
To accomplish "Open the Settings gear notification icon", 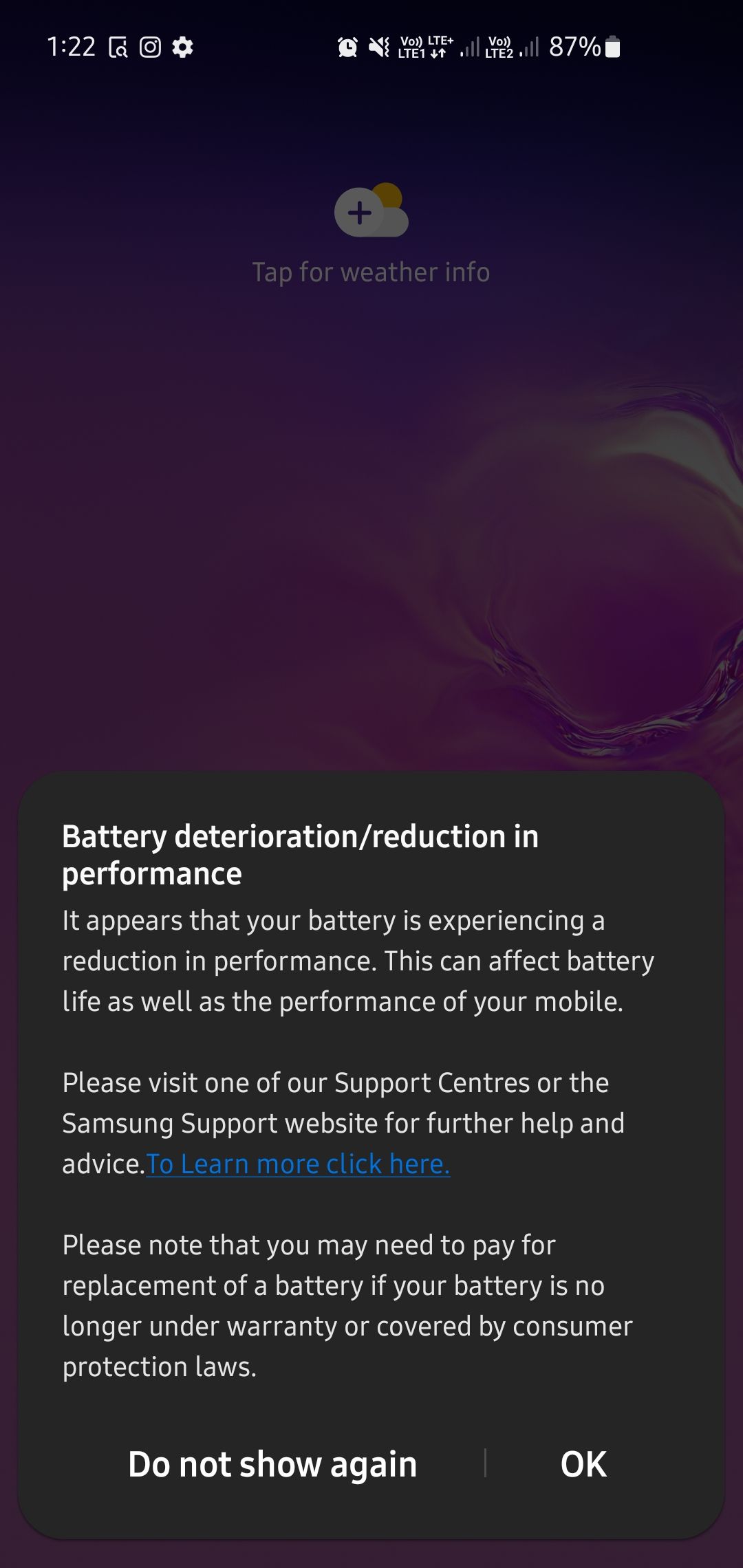I will (182, 48).
